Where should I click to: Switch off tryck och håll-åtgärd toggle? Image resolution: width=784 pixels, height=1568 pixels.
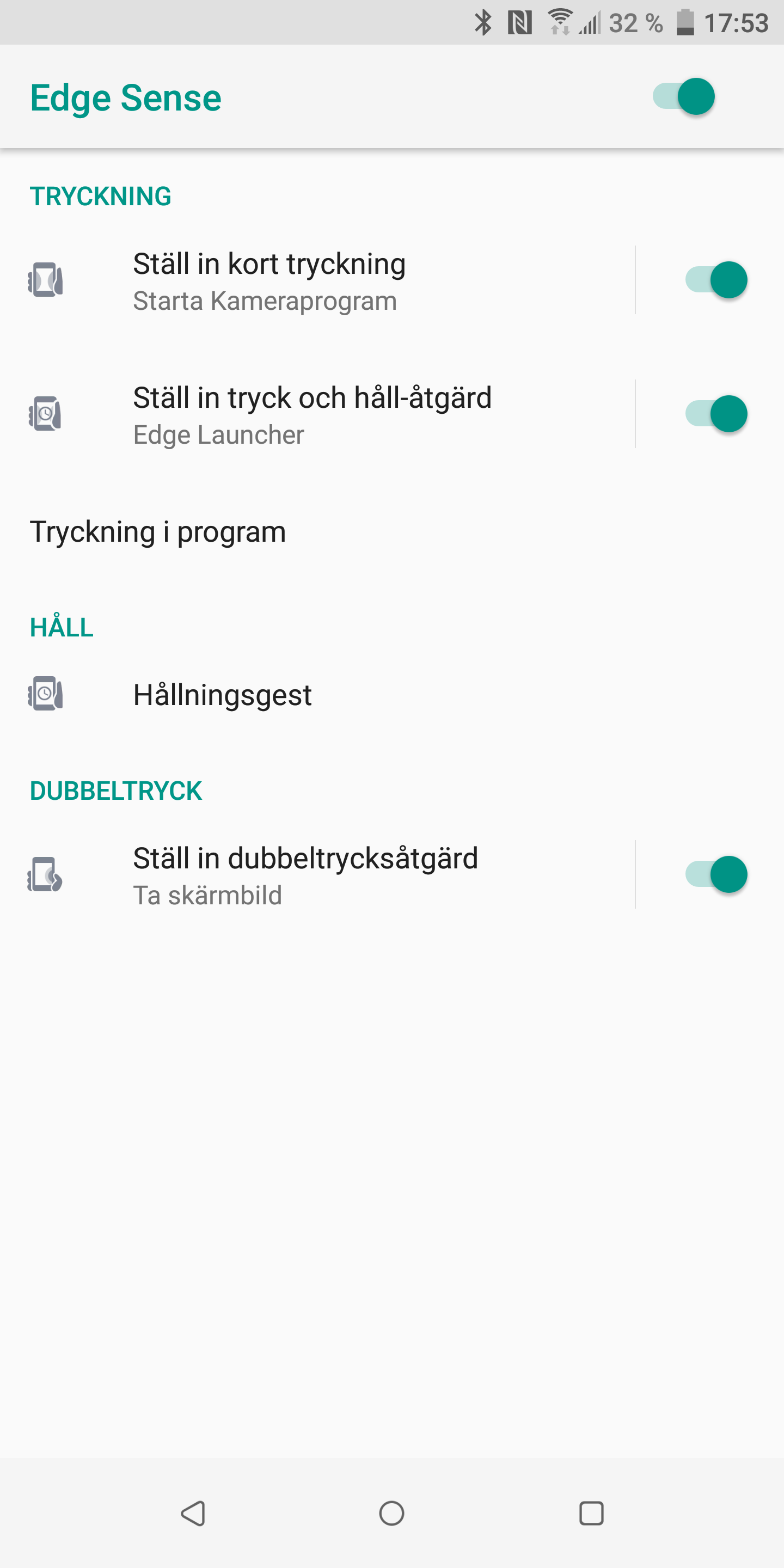[x=716, y=414]
